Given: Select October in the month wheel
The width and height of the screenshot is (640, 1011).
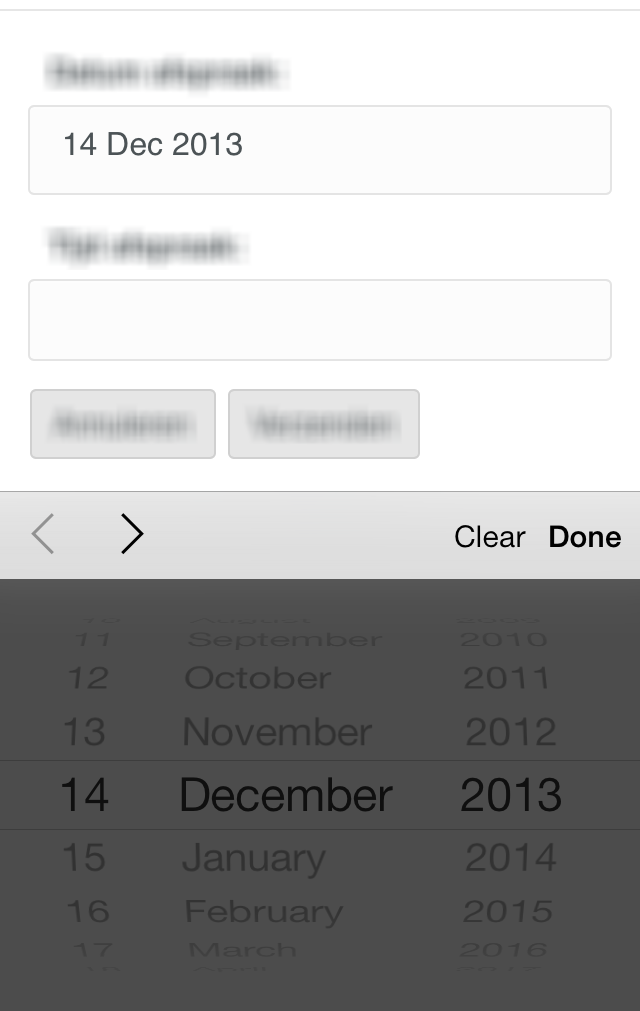Looking at the screenshot, I should tap(258, 678).
